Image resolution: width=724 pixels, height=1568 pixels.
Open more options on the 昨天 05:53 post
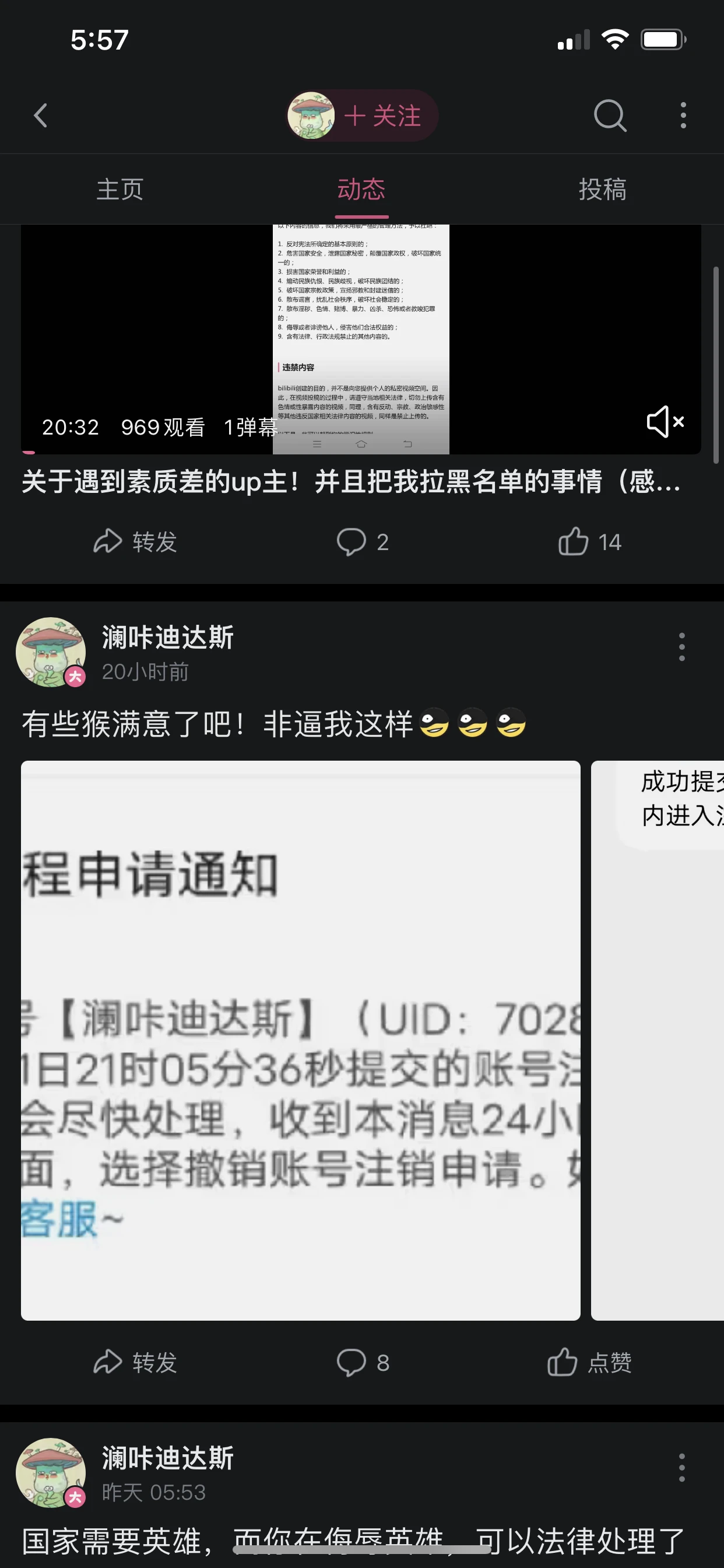pyautogui.click(x=681, y=1468)
